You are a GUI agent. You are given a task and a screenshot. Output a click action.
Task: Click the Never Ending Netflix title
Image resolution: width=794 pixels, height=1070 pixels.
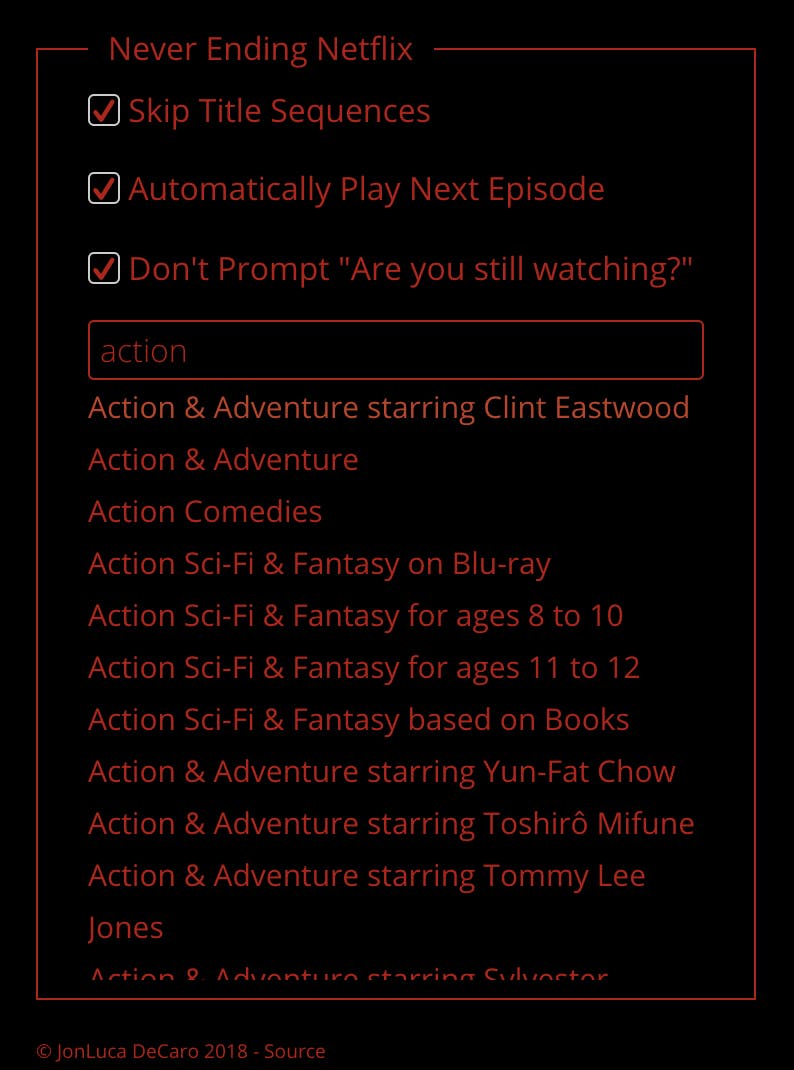pyautogui.click(x=261, y=48)
